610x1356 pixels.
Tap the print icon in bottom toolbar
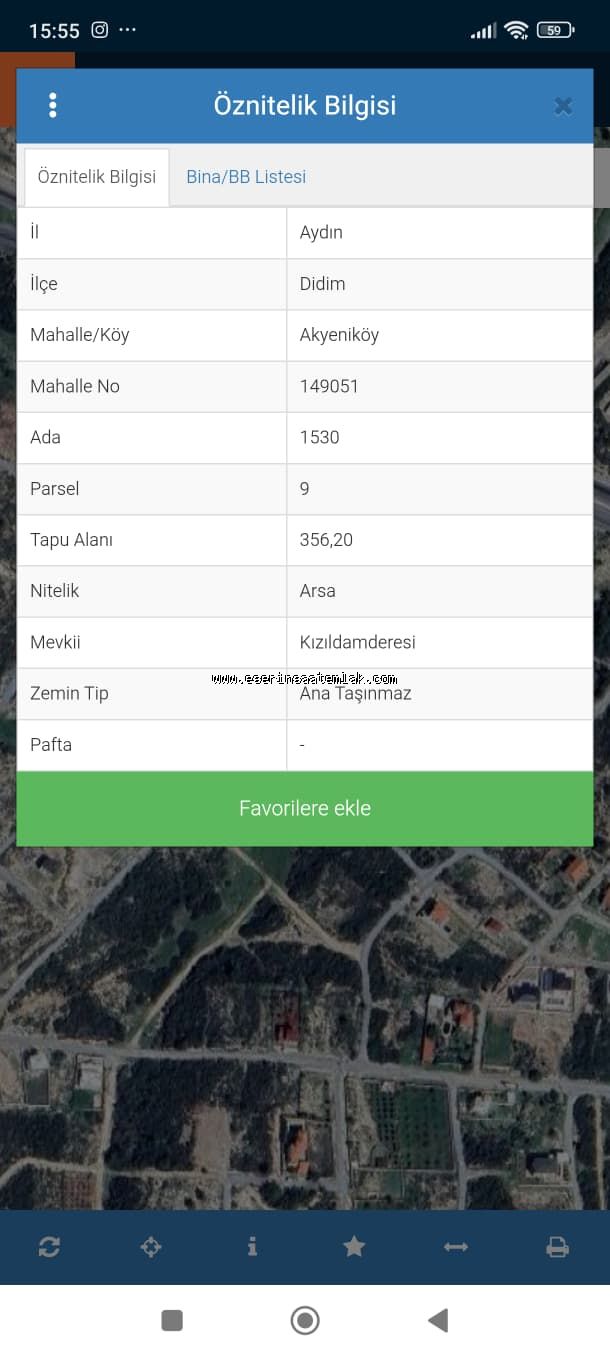(557, 1247)
